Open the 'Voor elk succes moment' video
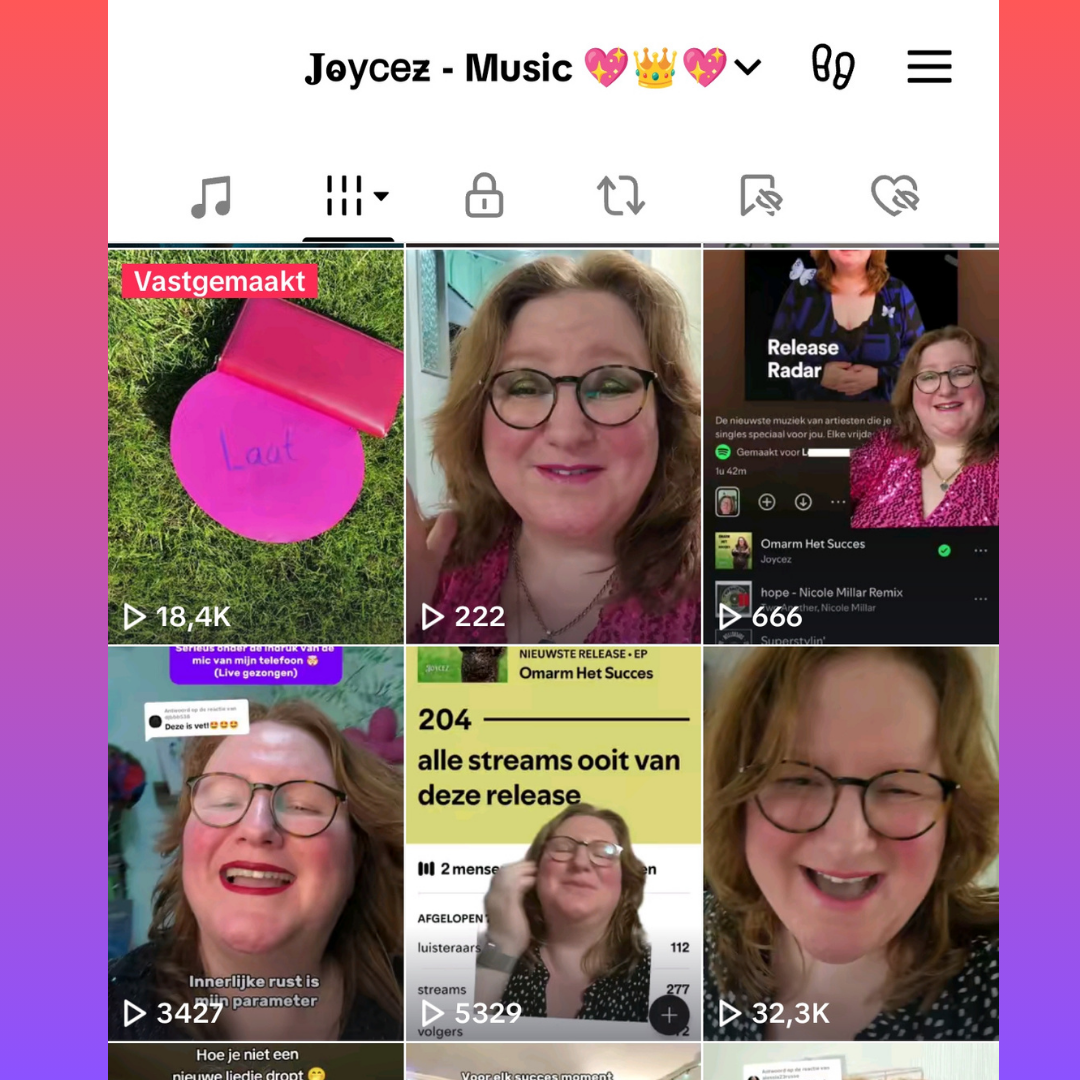The image size is (1080, 1080). click(553, 1064)
